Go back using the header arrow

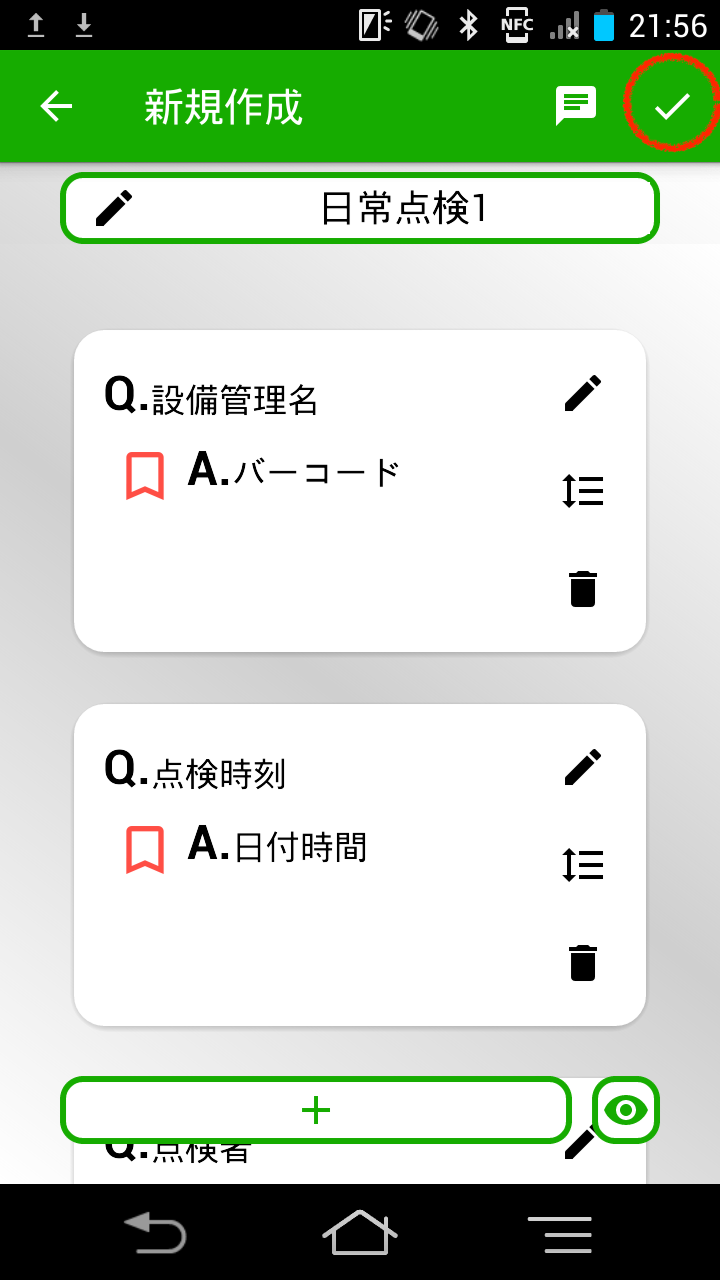[x=57, y=106]
